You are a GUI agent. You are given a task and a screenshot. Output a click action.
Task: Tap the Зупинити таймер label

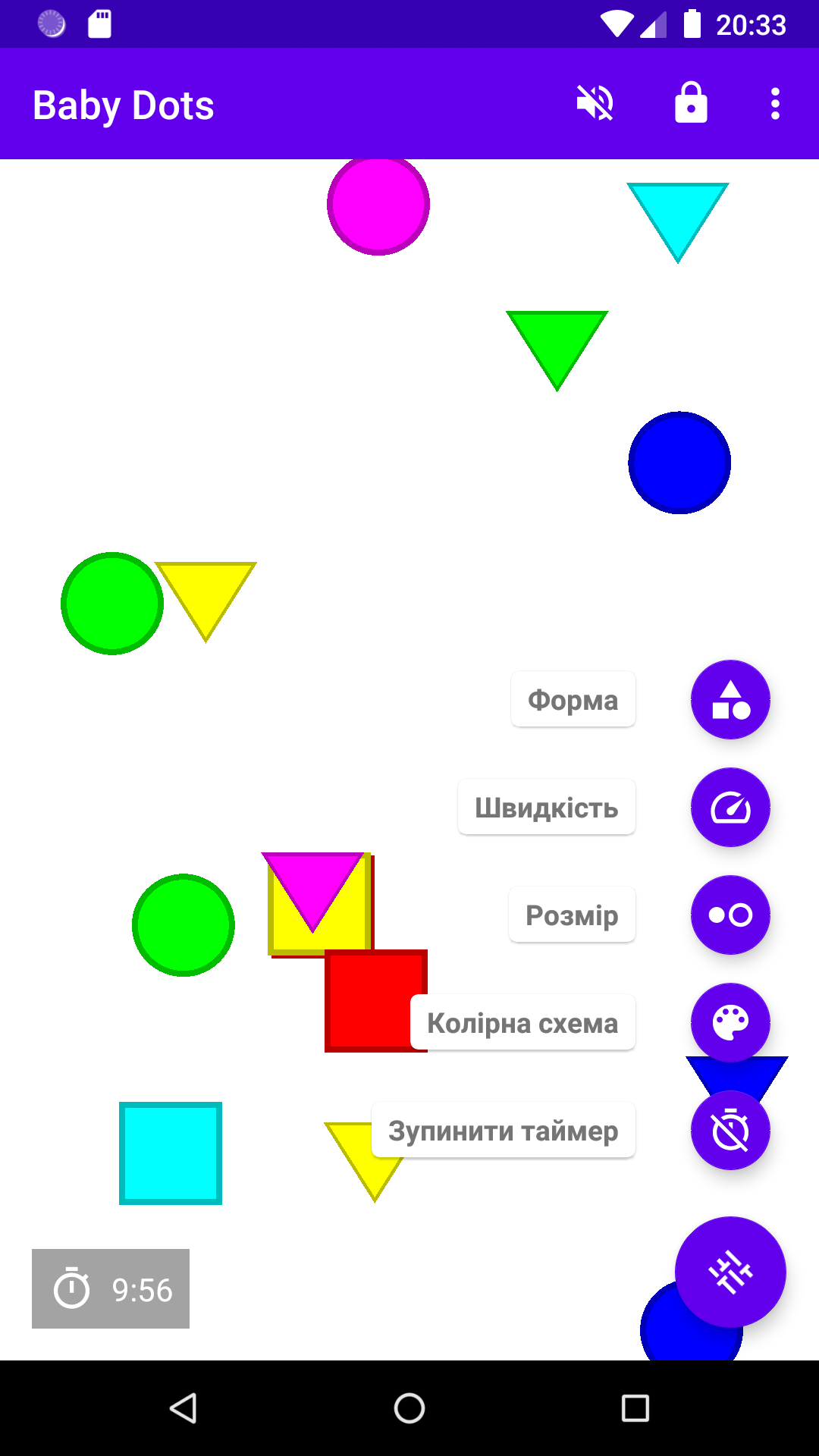coord(504,1131)
